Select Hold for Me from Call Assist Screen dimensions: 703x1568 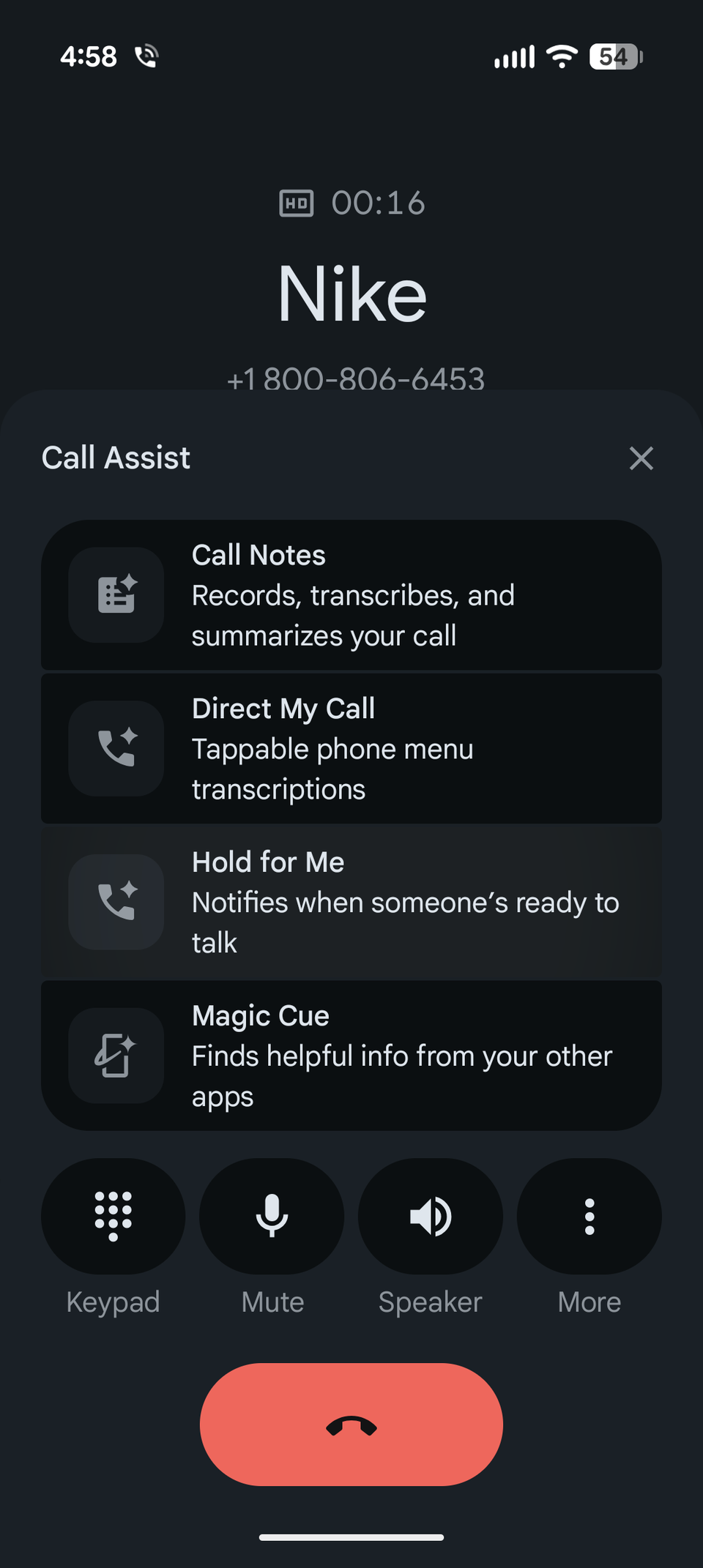tap(351, 902)
